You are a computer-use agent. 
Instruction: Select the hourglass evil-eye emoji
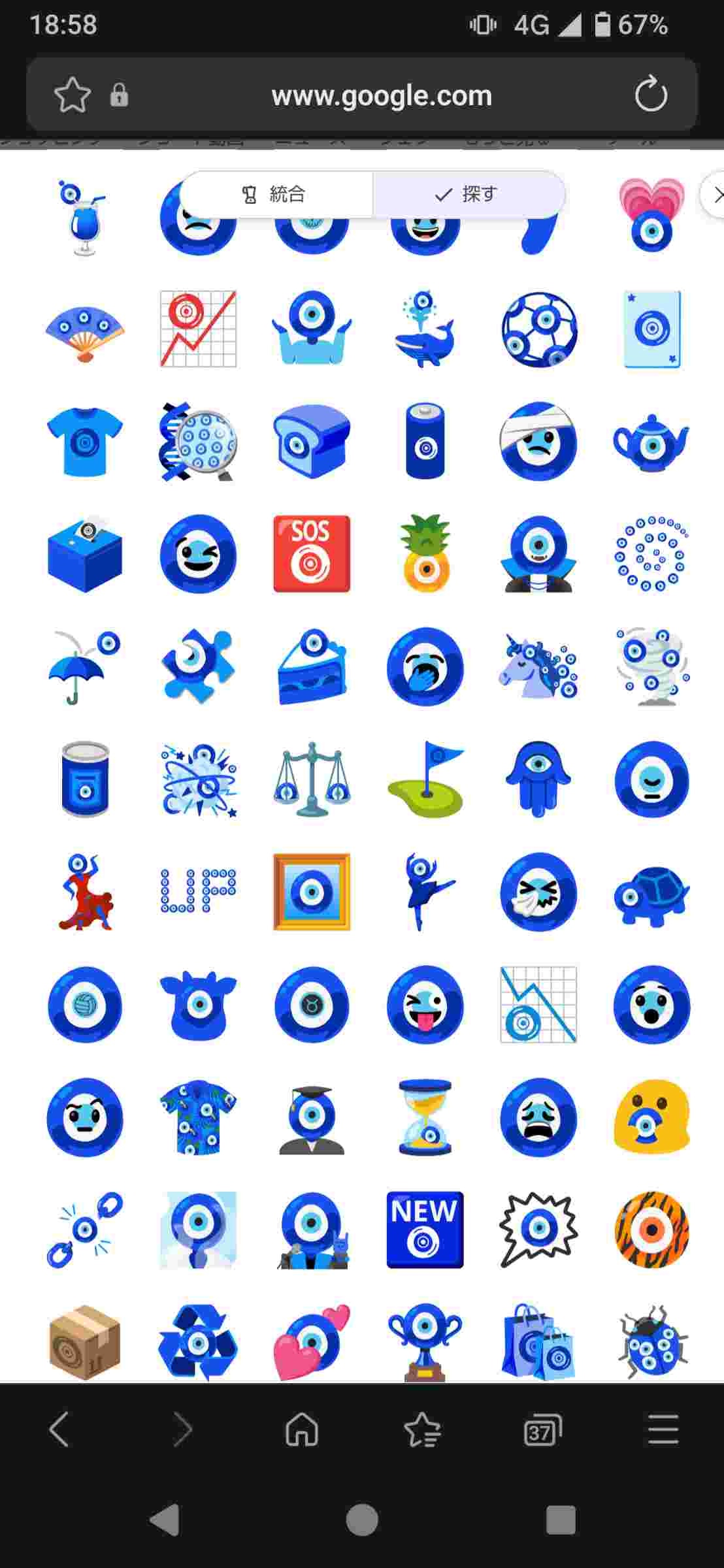coord(425,1117)
